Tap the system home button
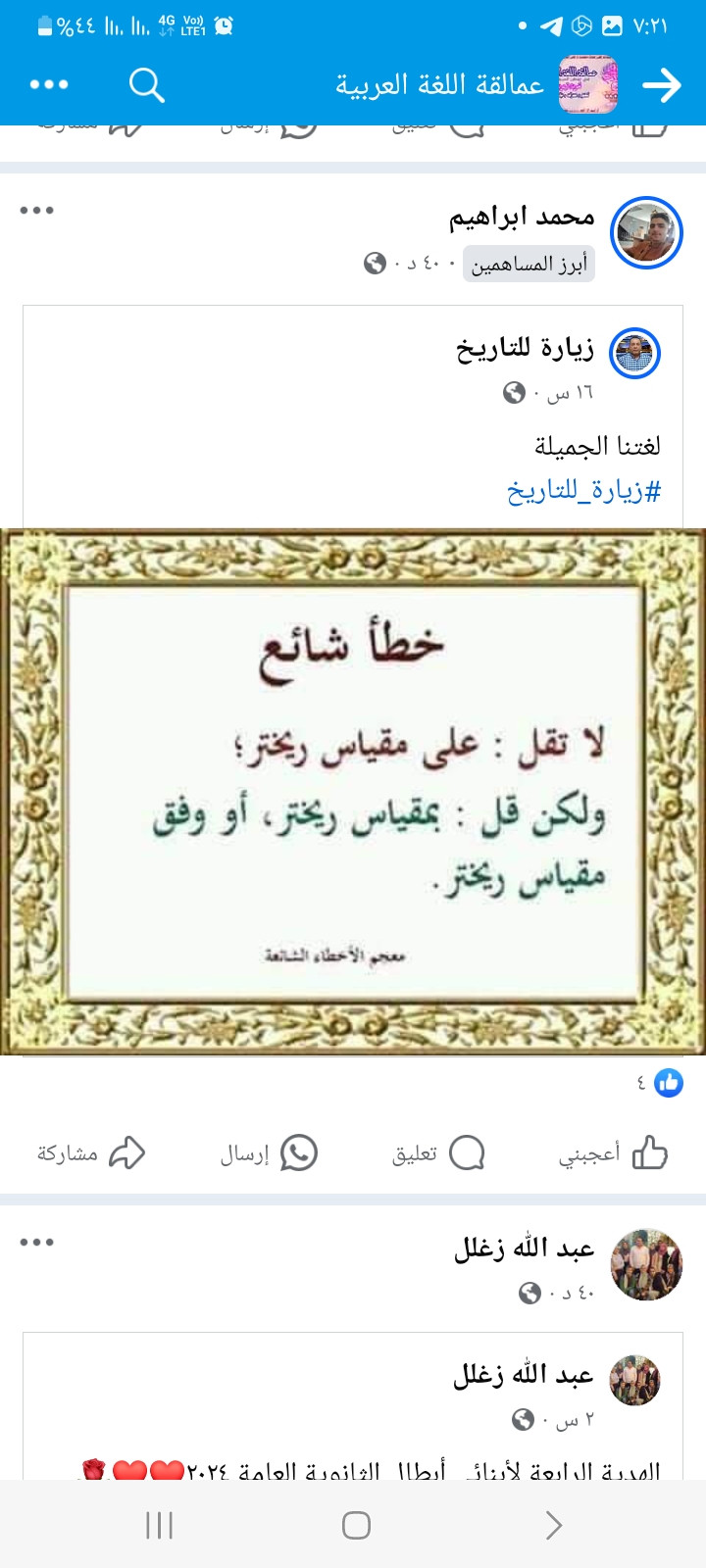Viewport: 706px width, 1568px height. [x=356, y=1525]
